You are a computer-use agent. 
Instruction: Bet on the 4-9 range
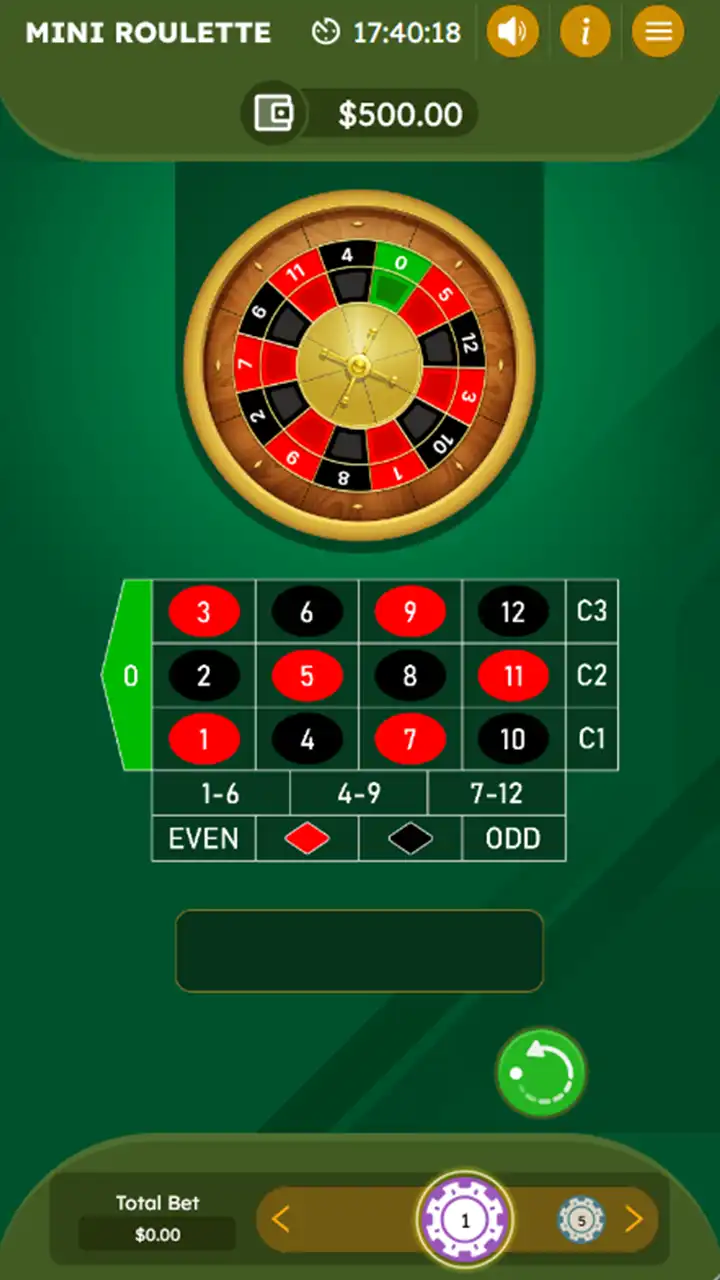(x=359, y=794)
